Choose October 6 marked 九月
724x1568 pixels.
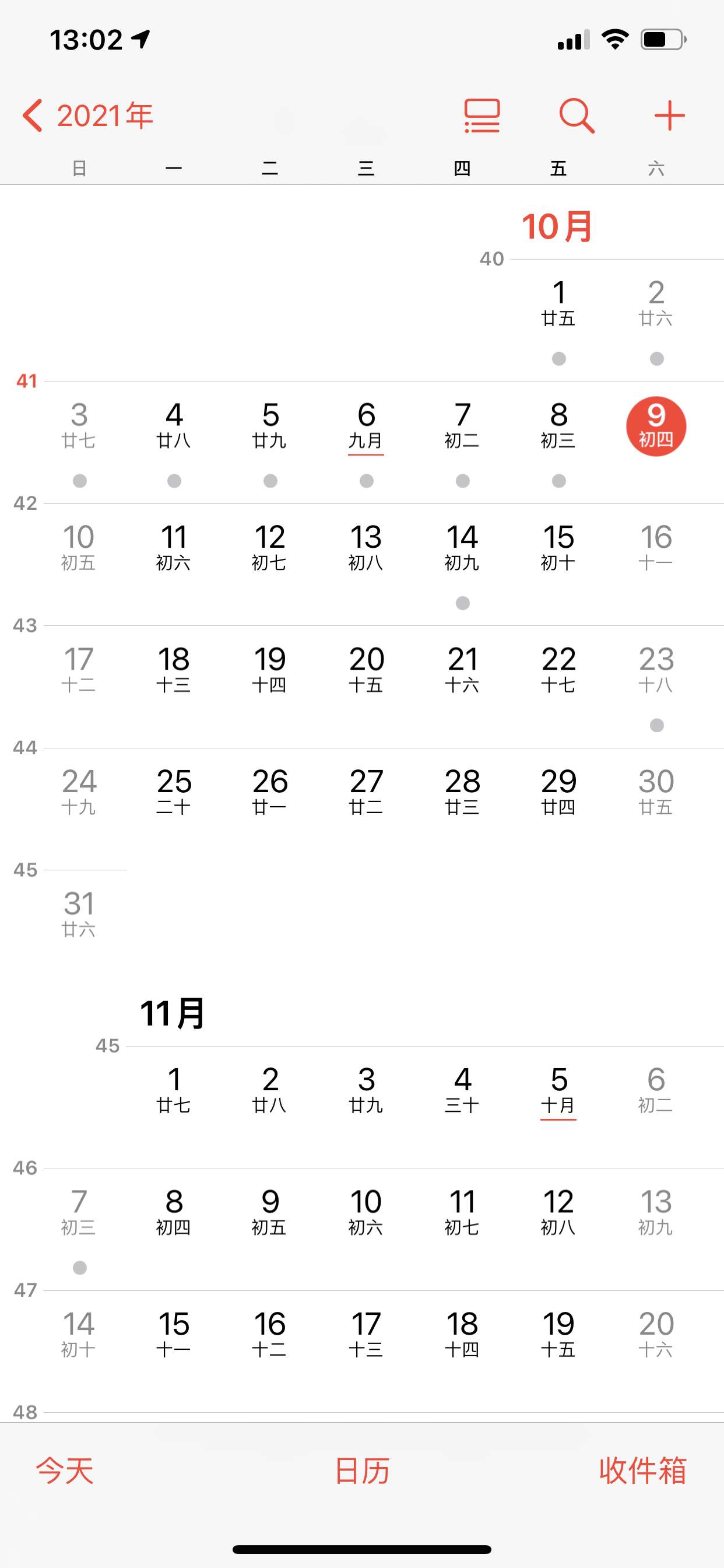pyautogui.click(x=365, y=426)
